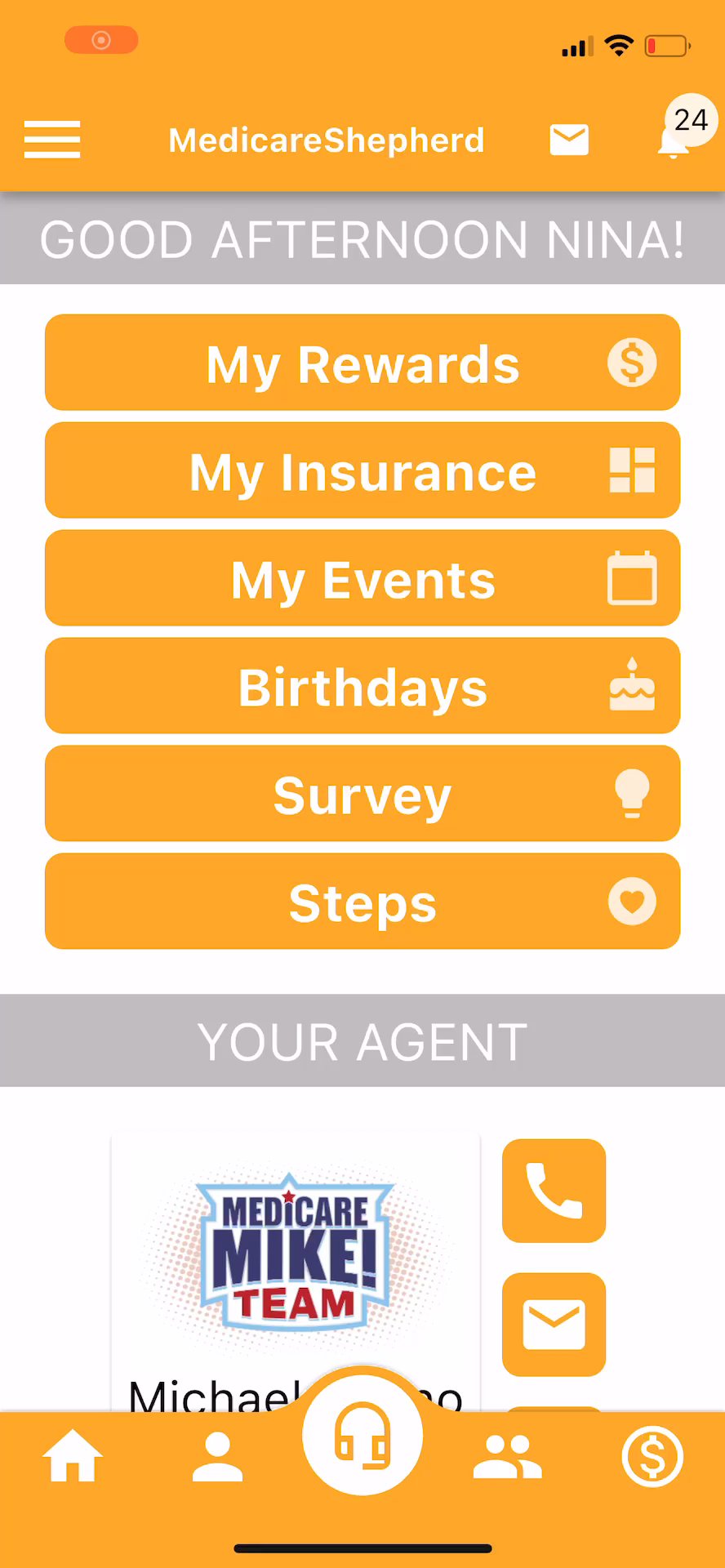
Task: Open the messages envelope in header
Action: point(569,140)
